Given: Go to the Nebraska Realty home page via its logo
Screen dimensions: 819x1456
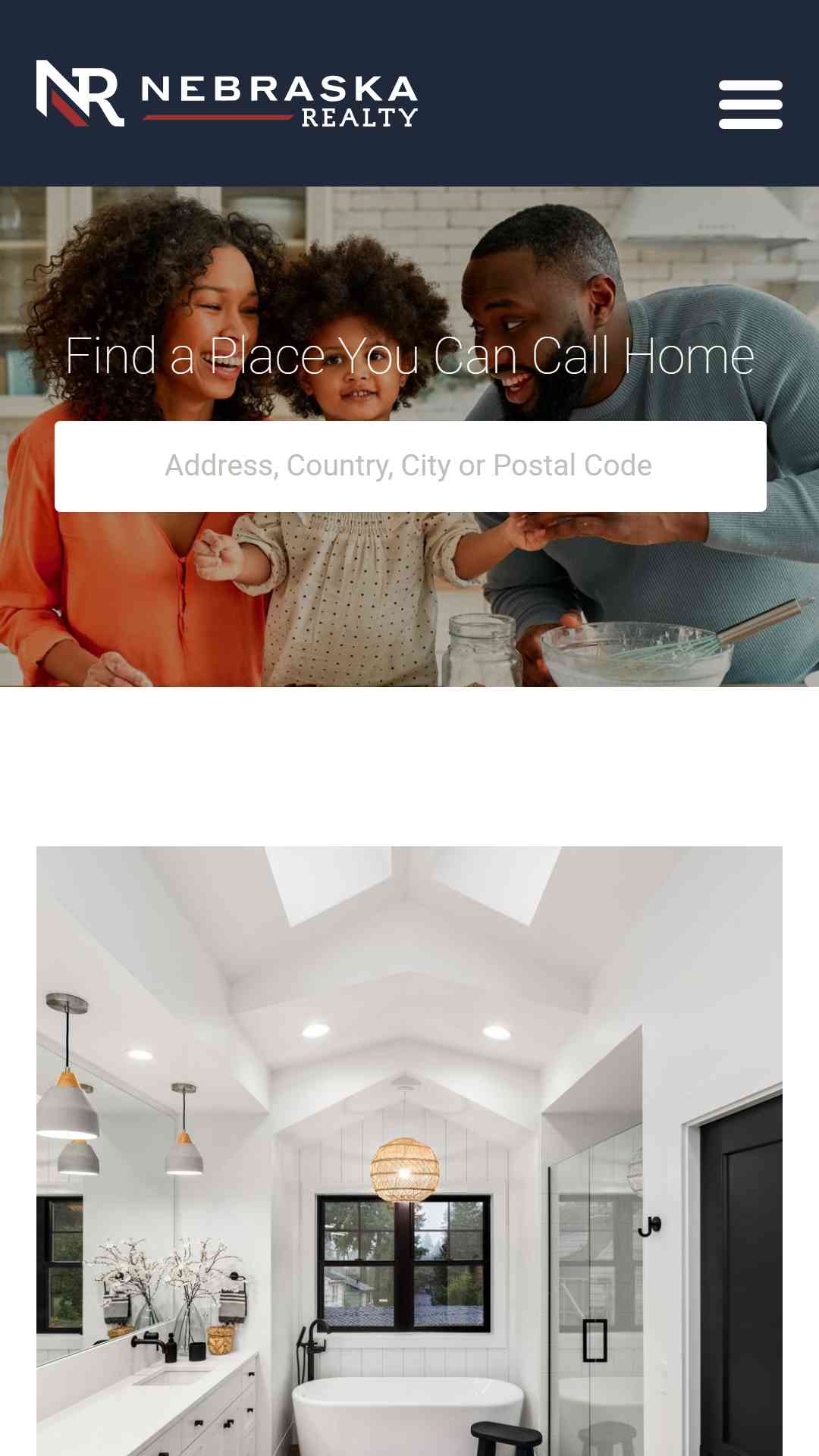Looking at the screenshot, I should click(227, 94).
